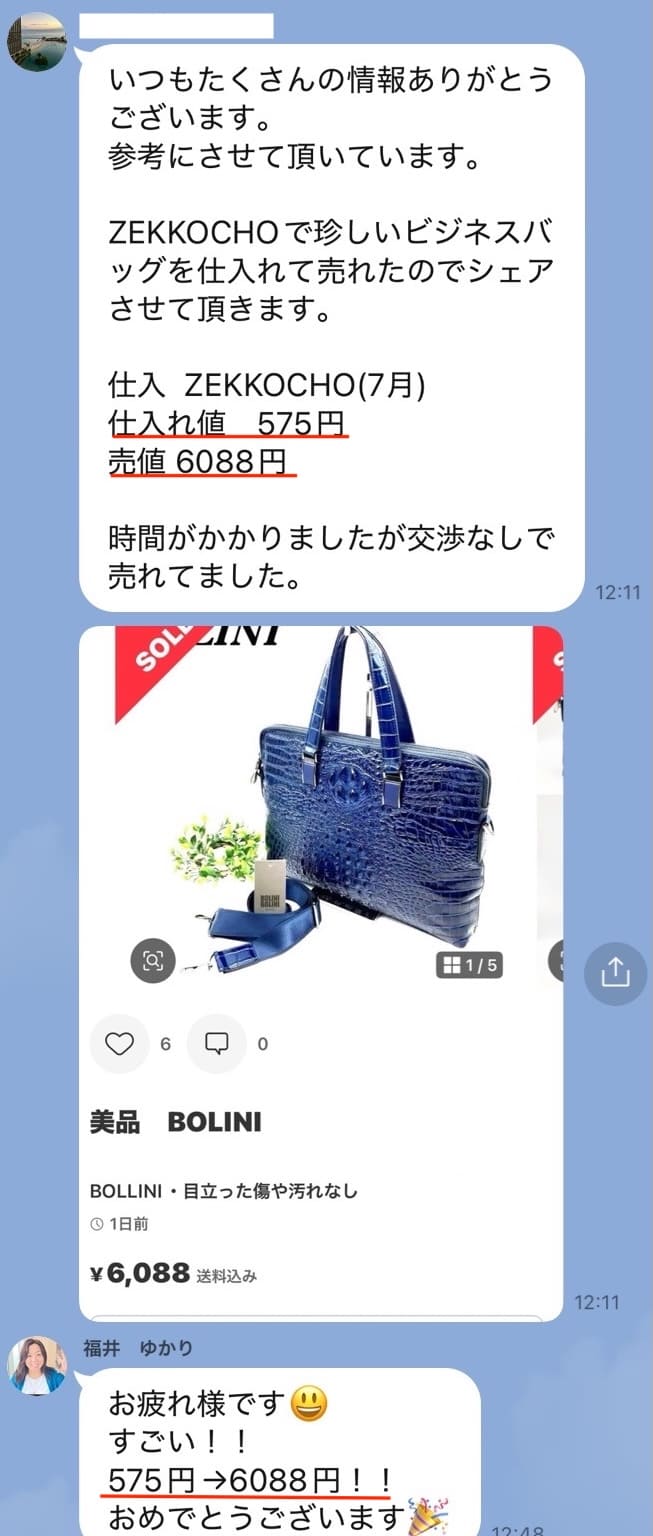Share the image message via share icon

click(615, 972)
